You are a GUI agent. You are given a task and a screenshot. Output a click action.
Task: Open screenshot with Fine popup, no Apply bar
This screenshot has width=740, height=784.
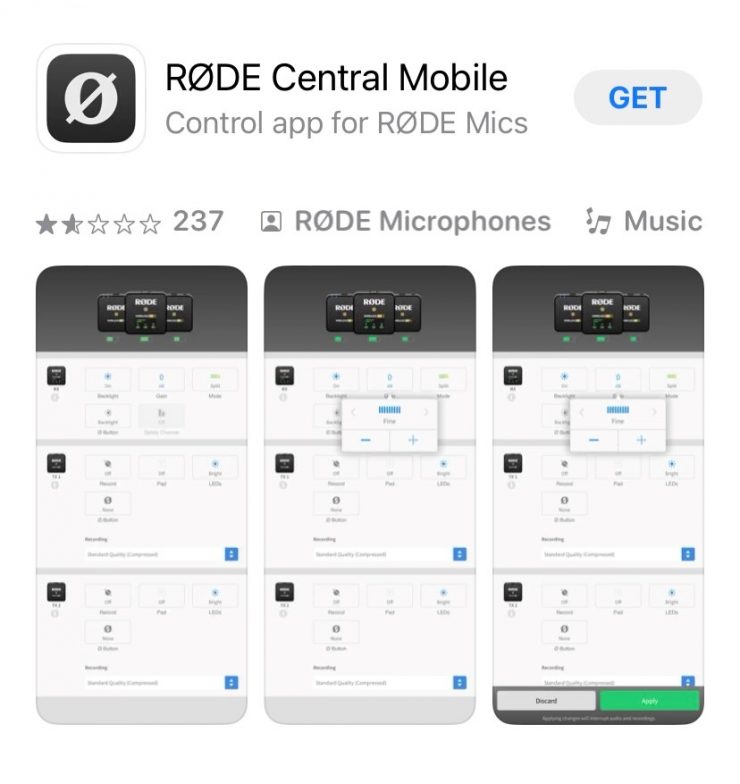tap(369, 494)
